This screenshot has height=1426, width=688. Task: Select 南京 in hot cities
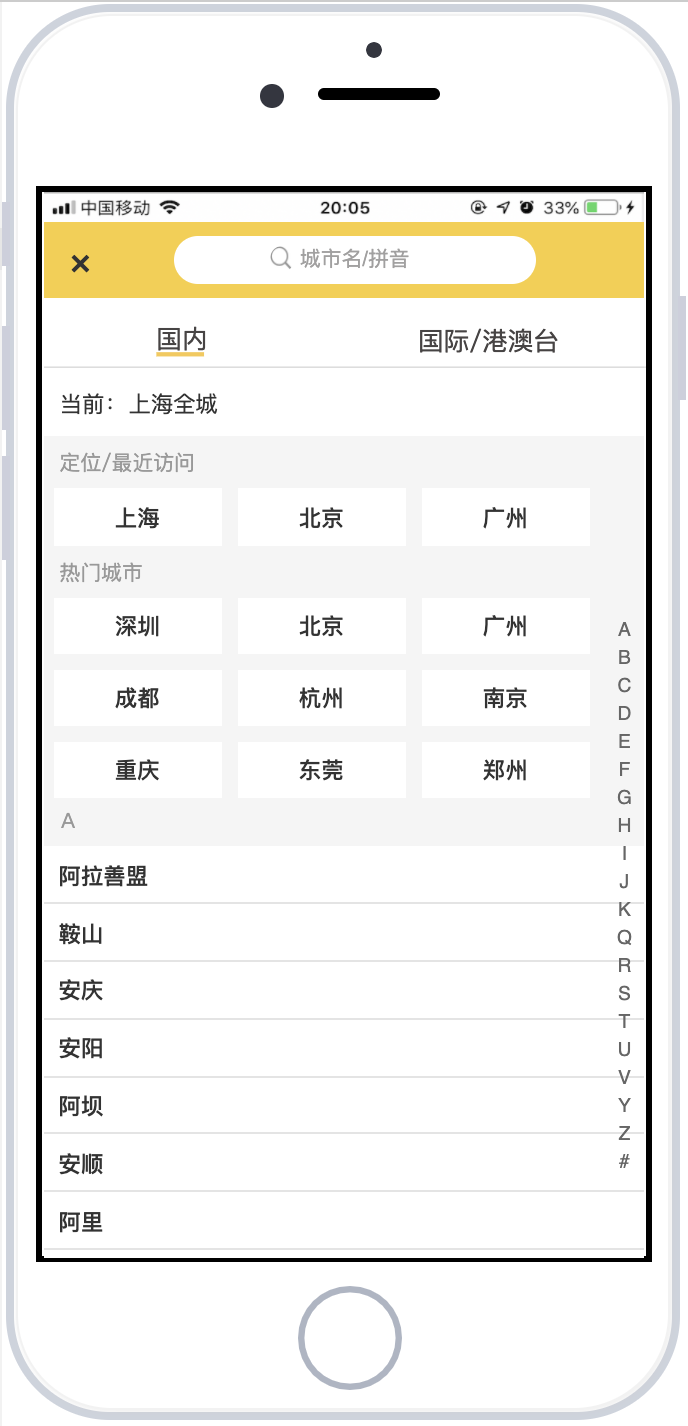click(506, 698)
